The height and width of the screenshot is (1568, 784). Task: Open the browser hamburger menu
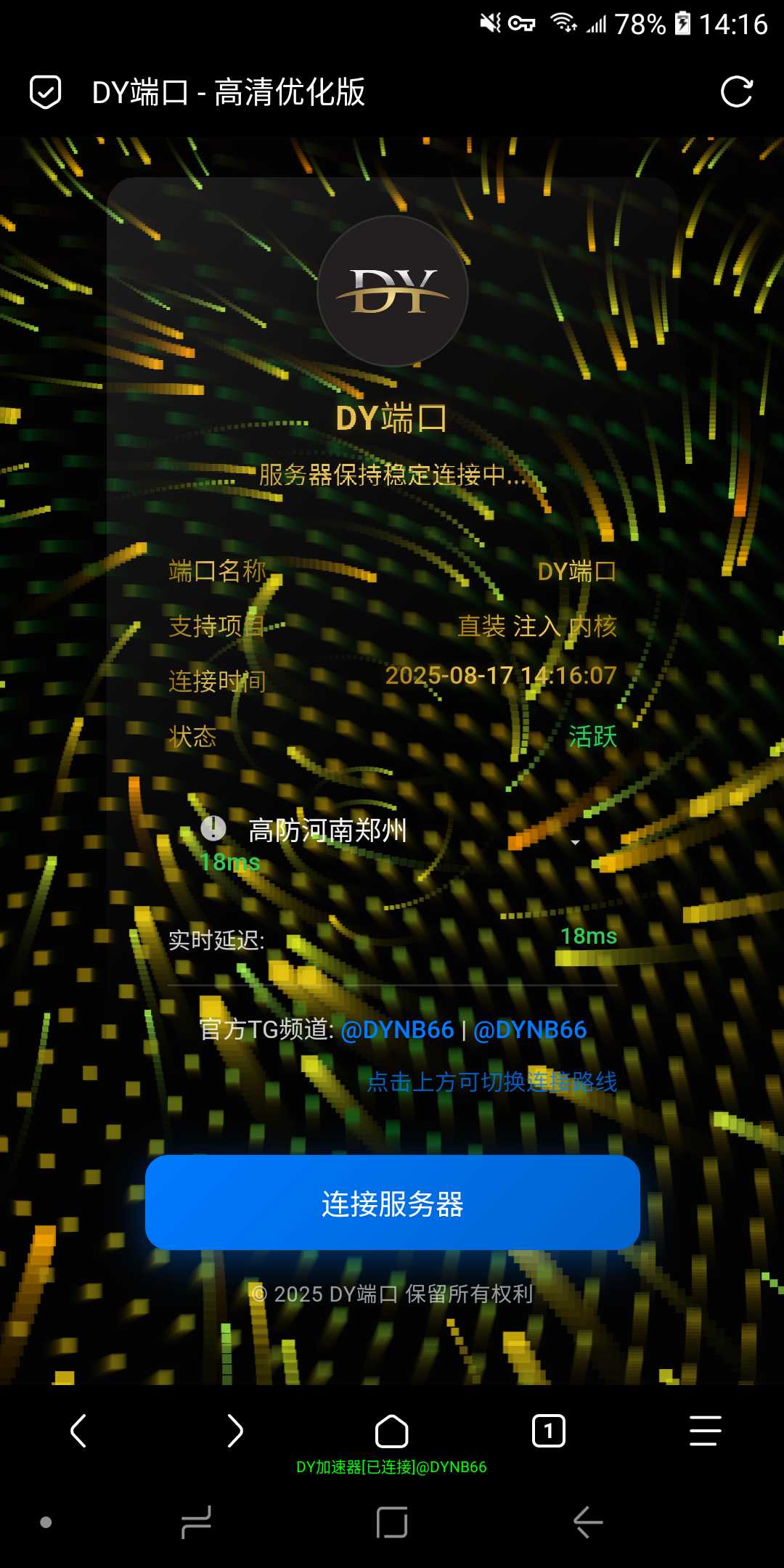[x=705, y=1431]
